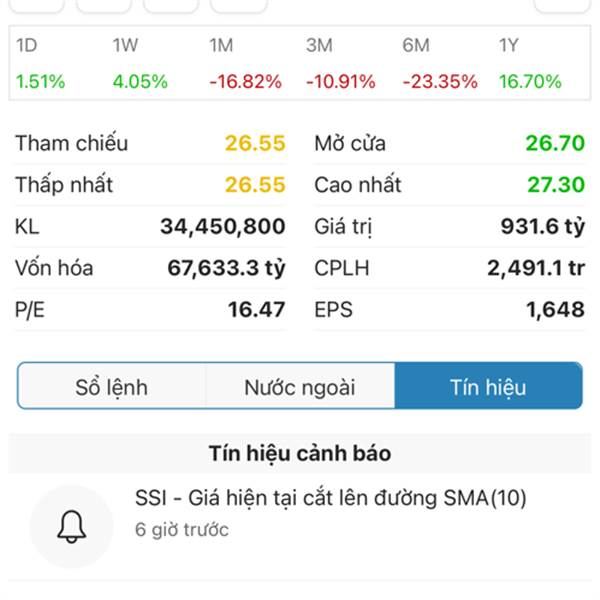Viewport: 600px width, 600px height.
Task: Open the Tín hiệu tab
Action: click(x=489, y=386)
